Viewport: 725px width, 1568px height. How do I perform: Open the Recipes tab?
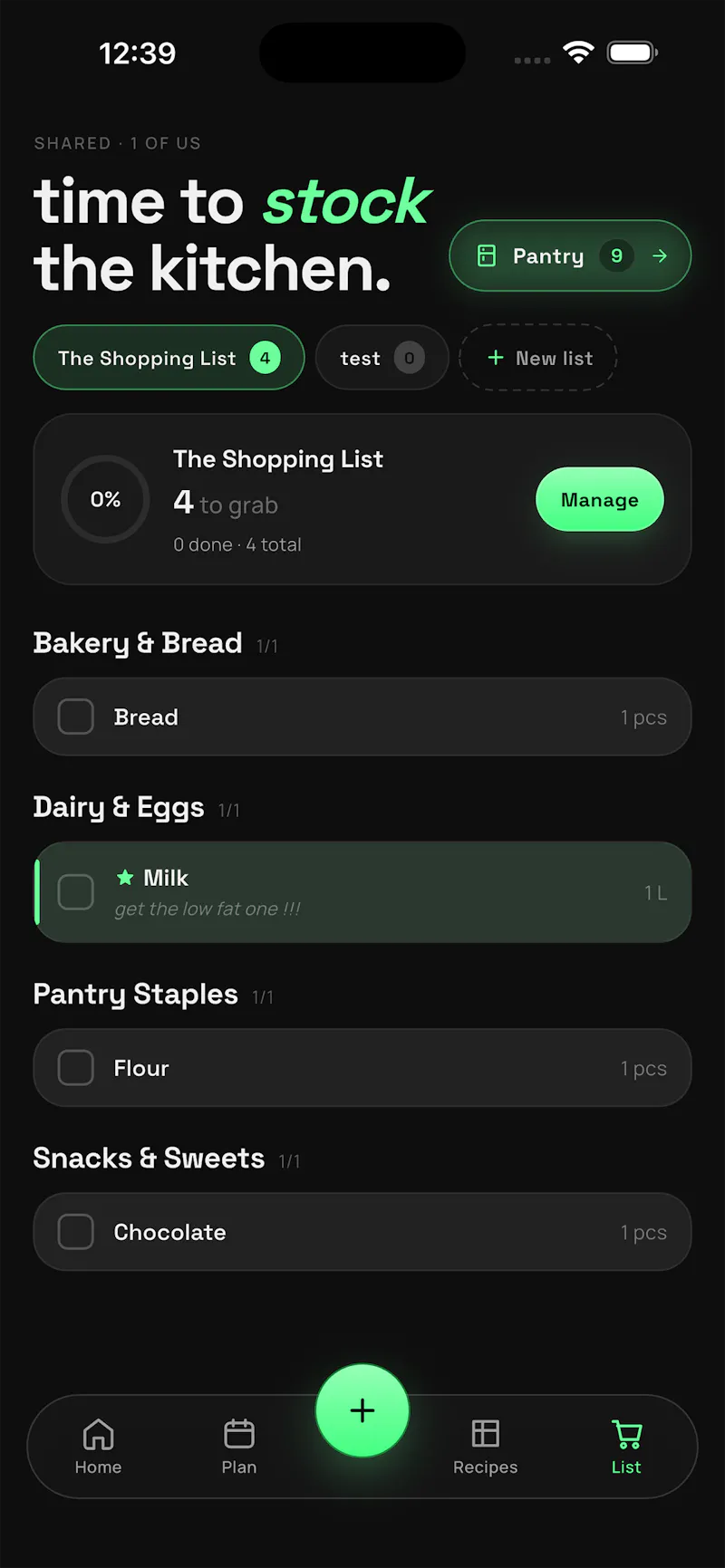486,1447
